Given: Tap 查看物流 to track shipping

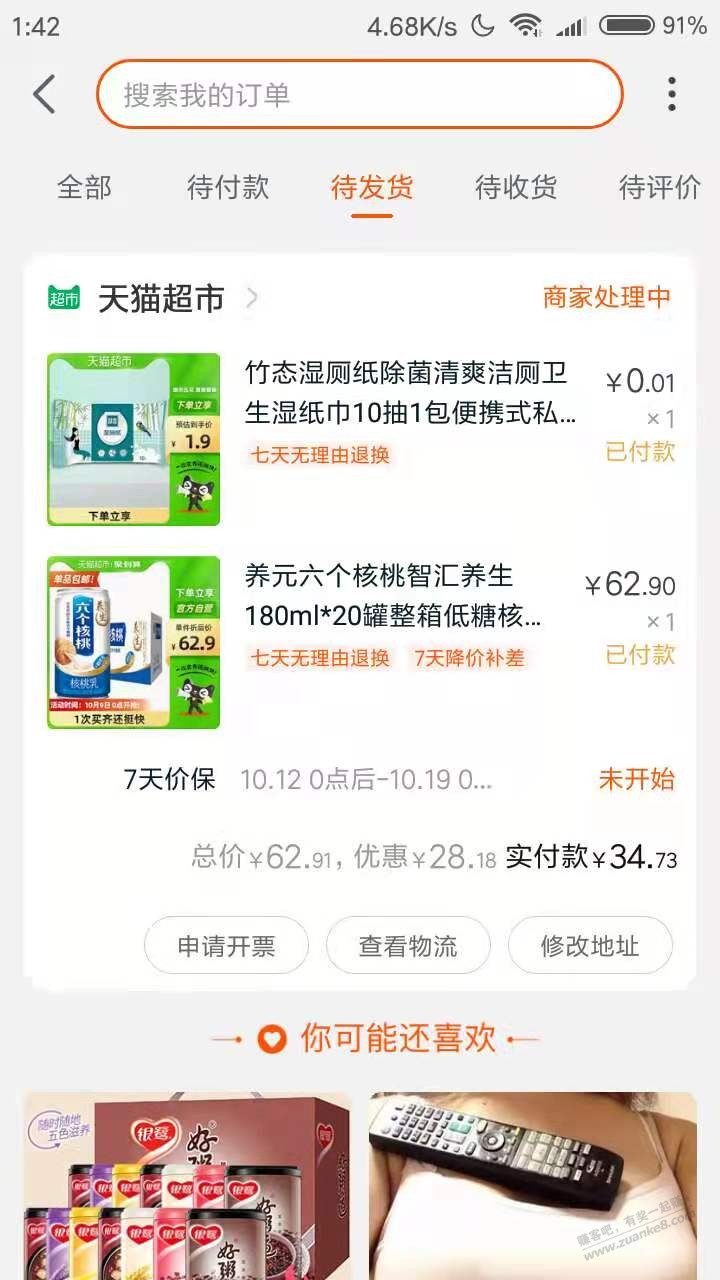Looking at the screenshot, I should pyautogui.click(x=408, y=946).
